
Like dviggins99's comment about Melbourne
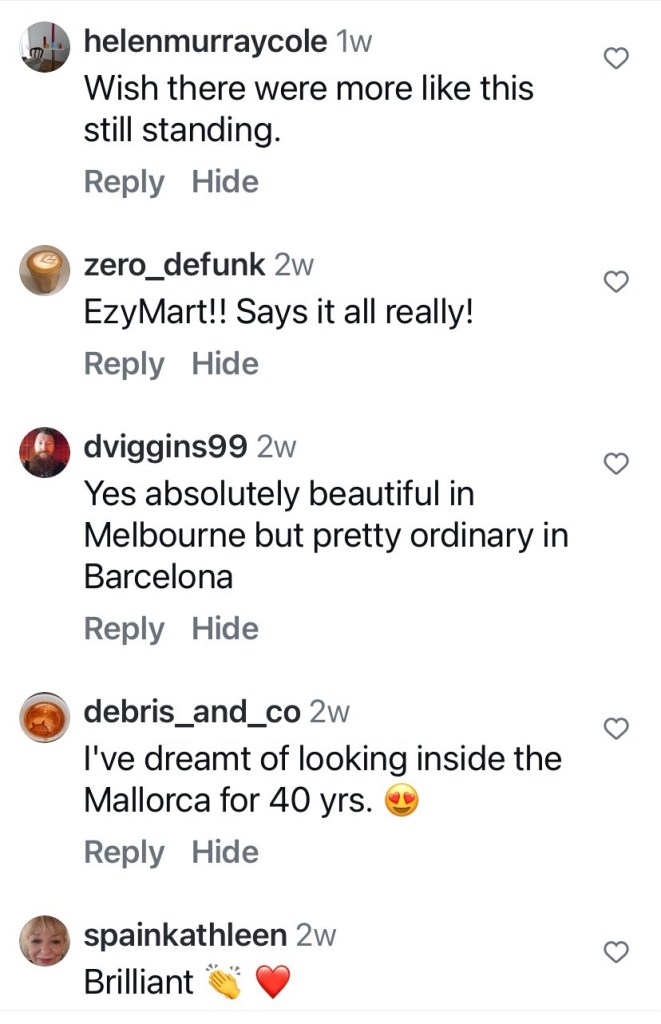point(618,464)
